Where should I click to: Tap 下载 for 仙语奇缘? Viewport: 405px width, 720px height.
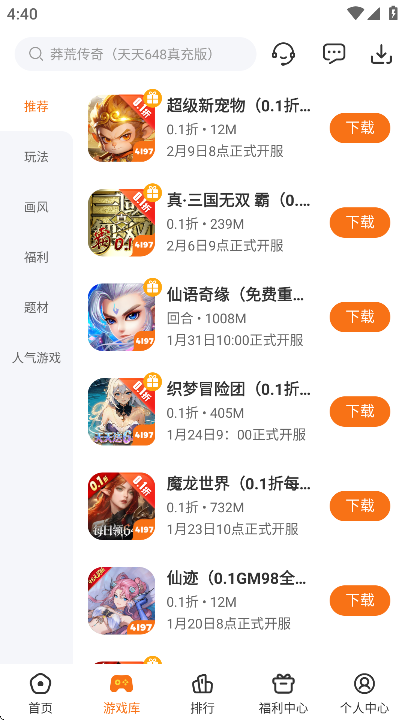point(360,317)
